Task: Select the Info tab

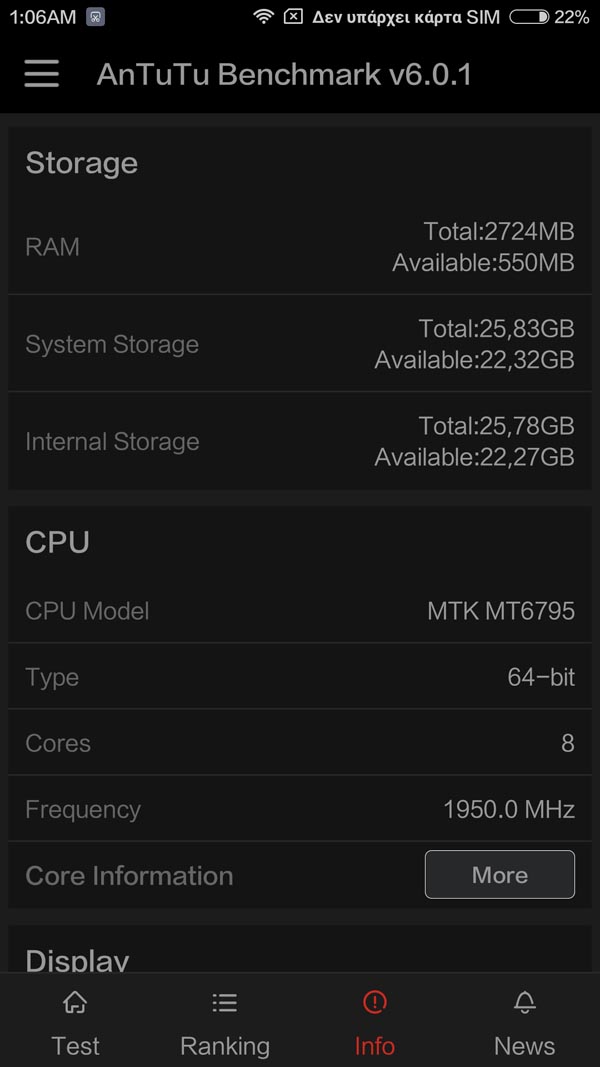Action: pyautogui.click(x=374, y=1022)
